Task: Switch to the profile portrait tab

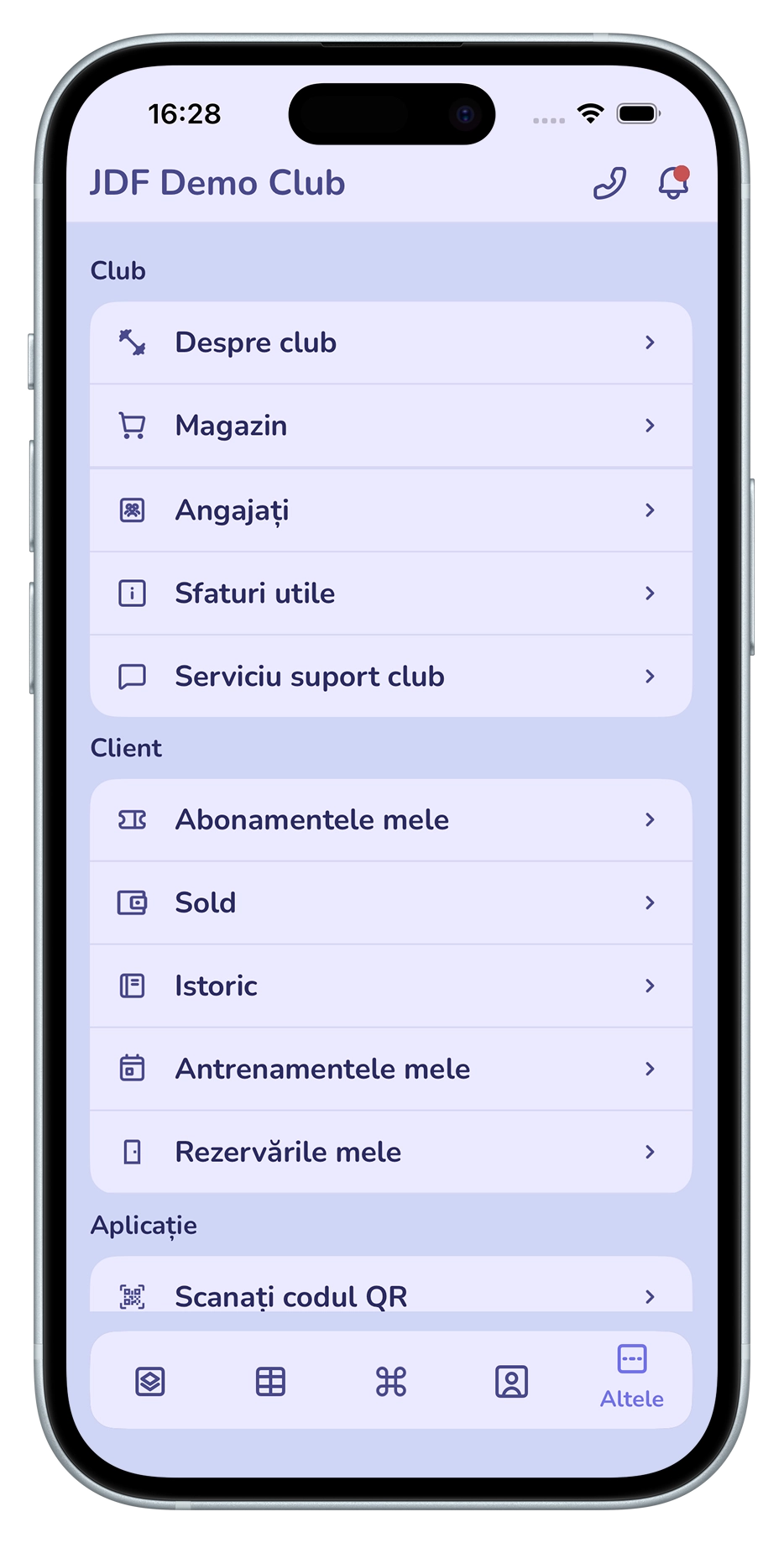Action: pyautogui.click(x=511, y=1381)
